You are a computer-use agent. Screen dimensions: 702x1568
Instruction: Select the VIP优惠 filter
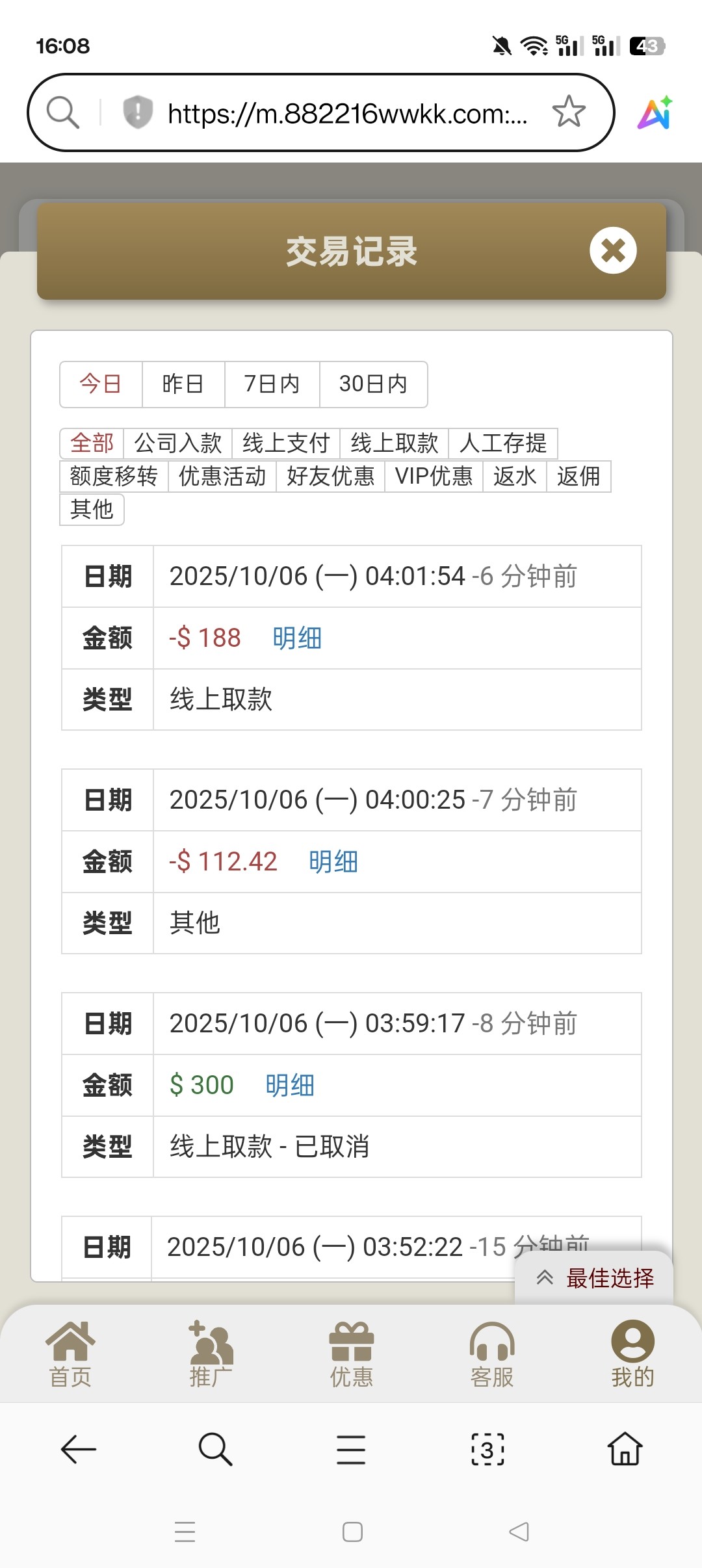(x=435, y=477)
